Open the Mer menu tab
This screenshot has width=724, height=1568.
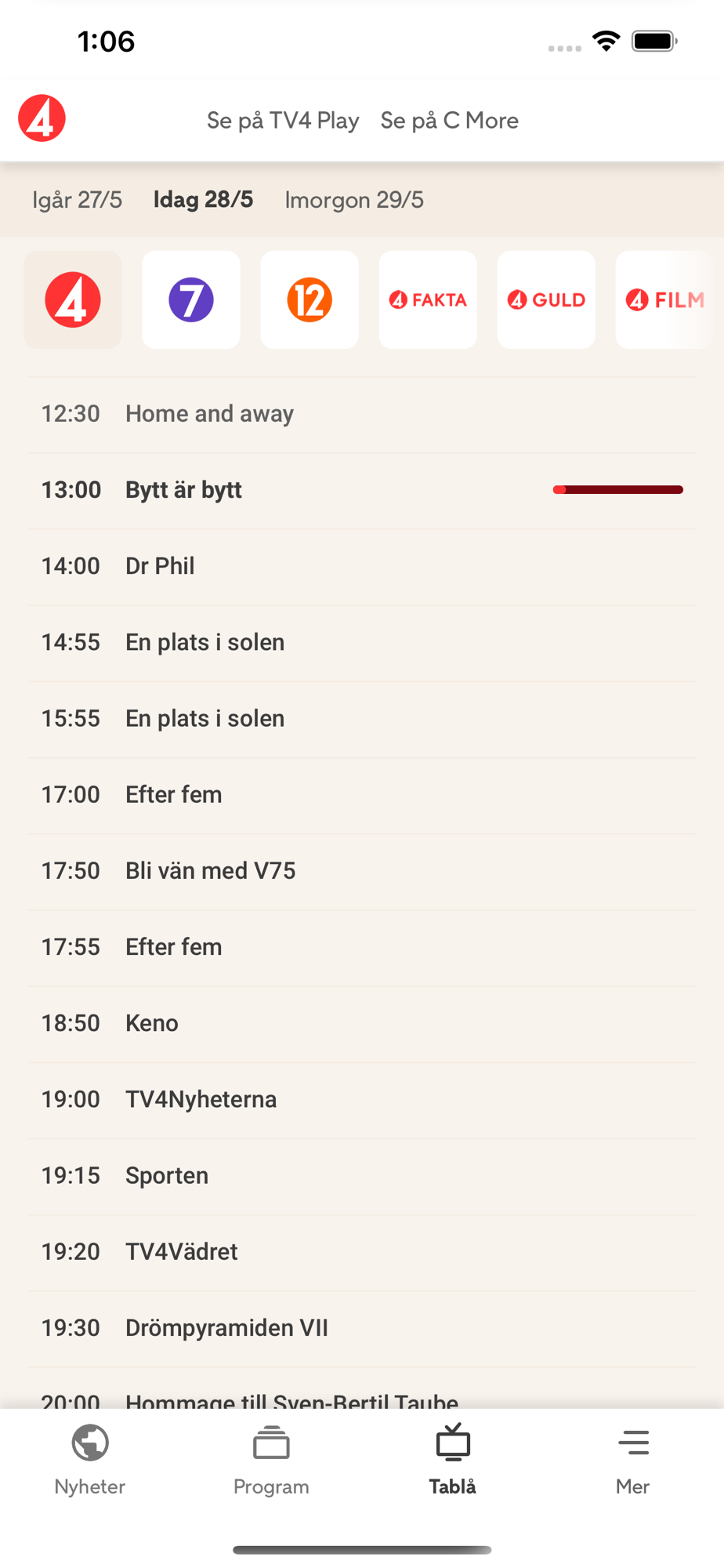[x=632, y=1459]
